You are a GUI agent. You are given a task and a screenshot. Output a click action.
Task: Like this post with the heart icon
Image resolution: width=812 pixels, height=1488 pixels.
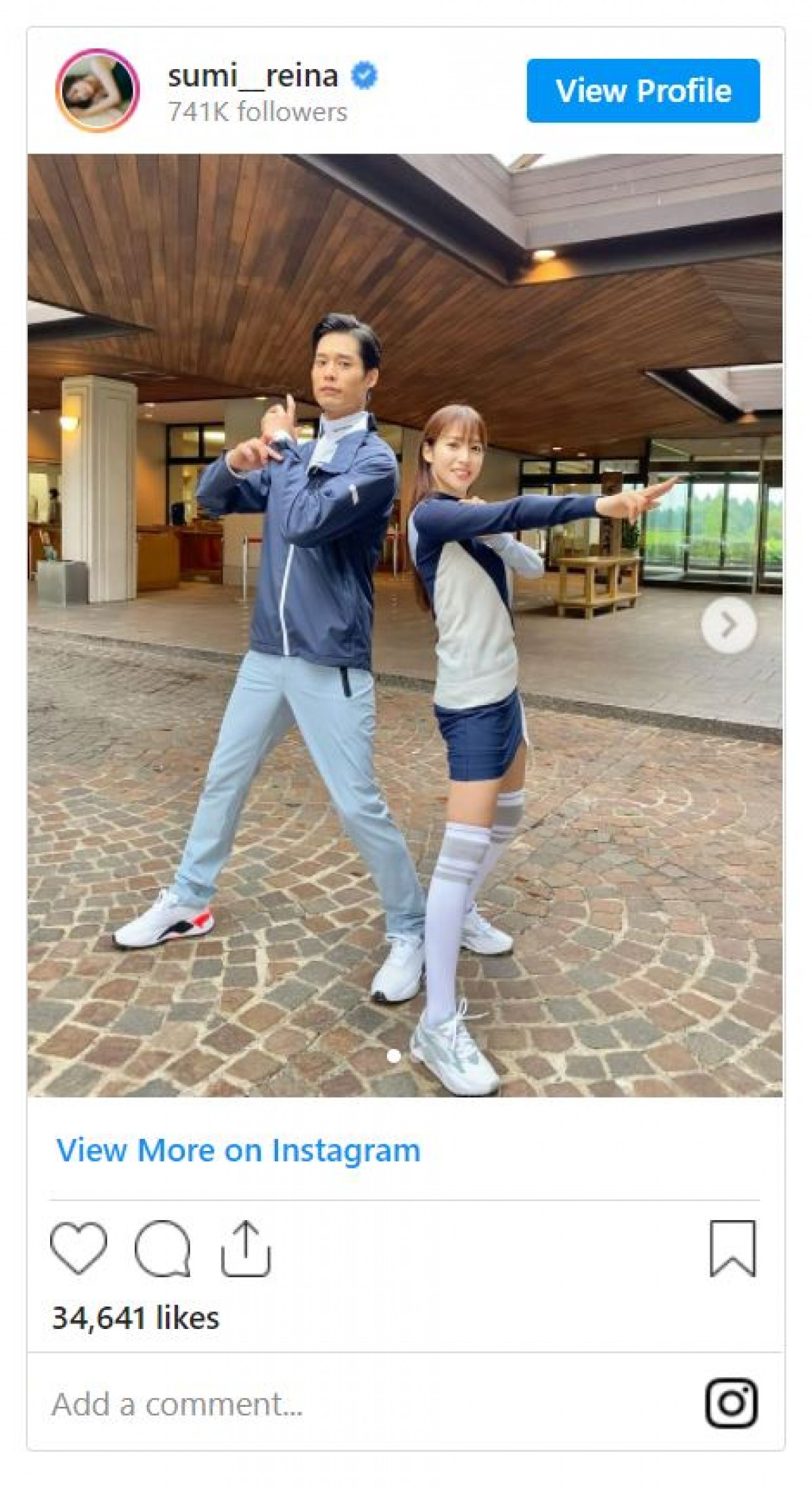78,1248
